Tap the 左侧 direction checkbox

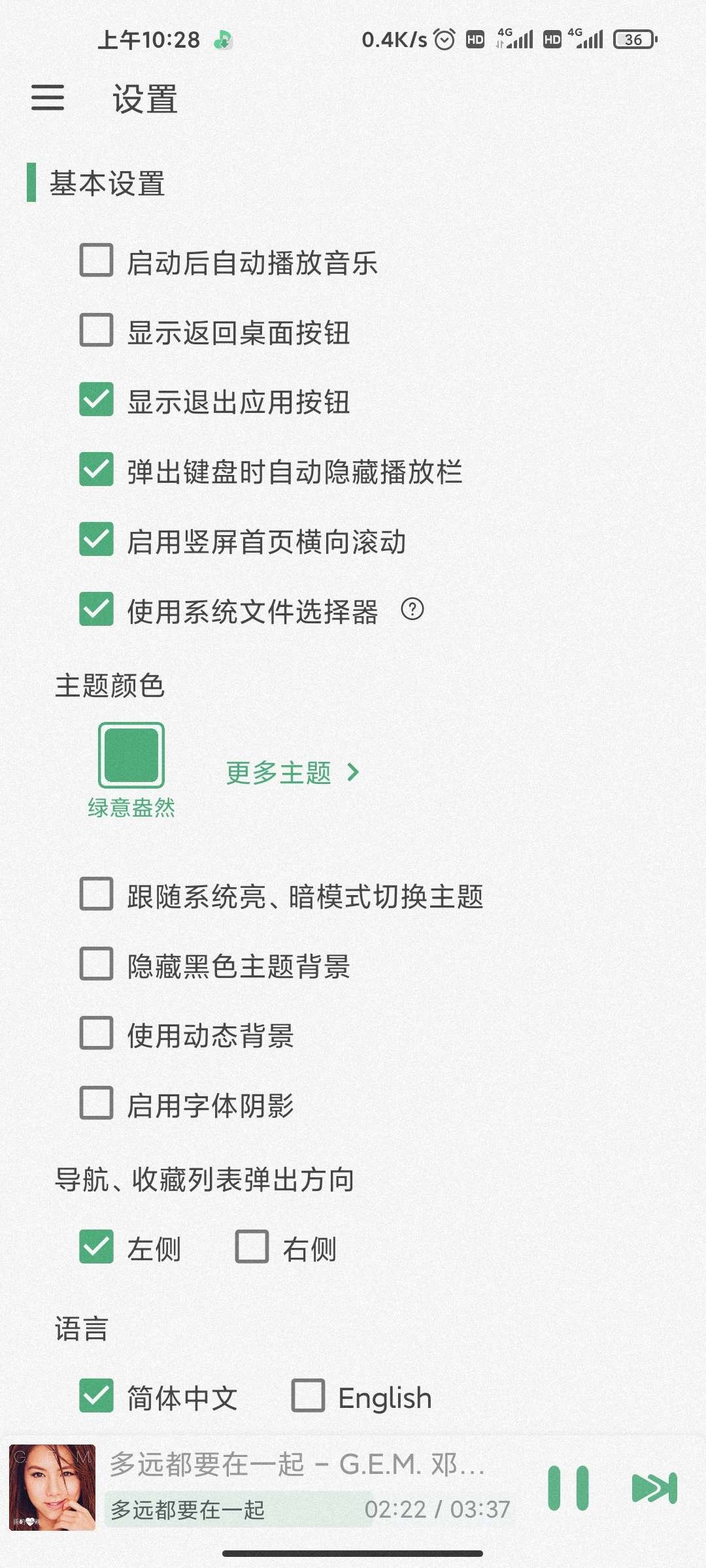pos(96,1247)
